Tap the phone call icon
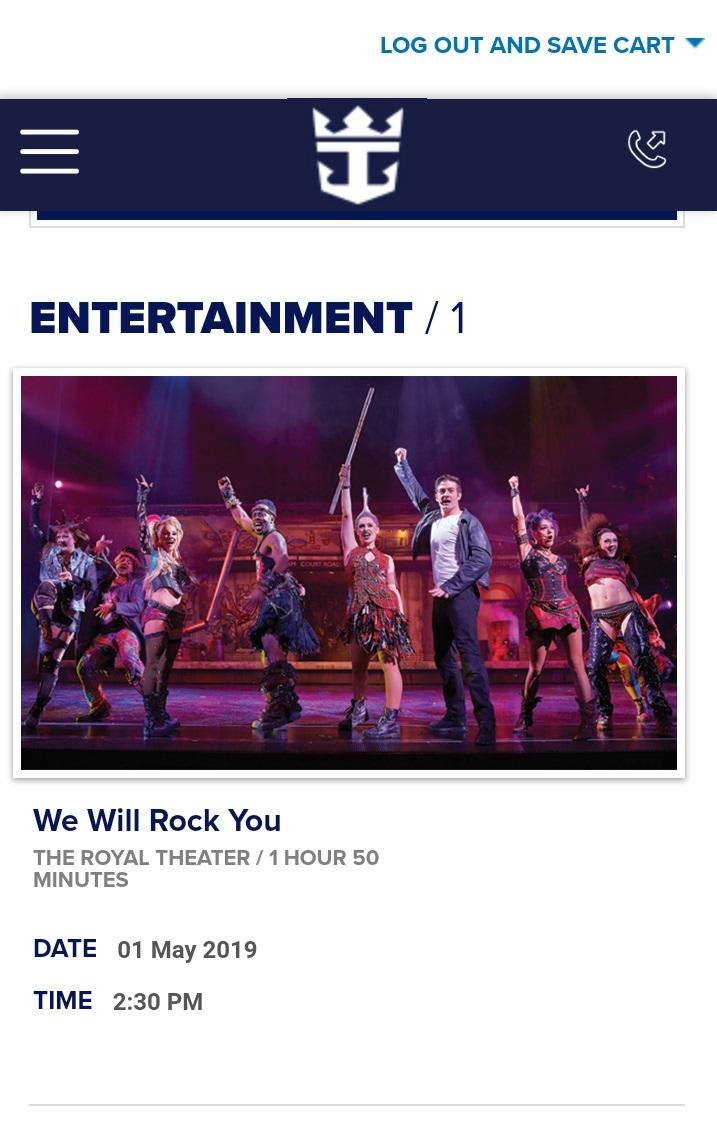This screenshot has width=717, height=1125. click(x=647, y=149)
